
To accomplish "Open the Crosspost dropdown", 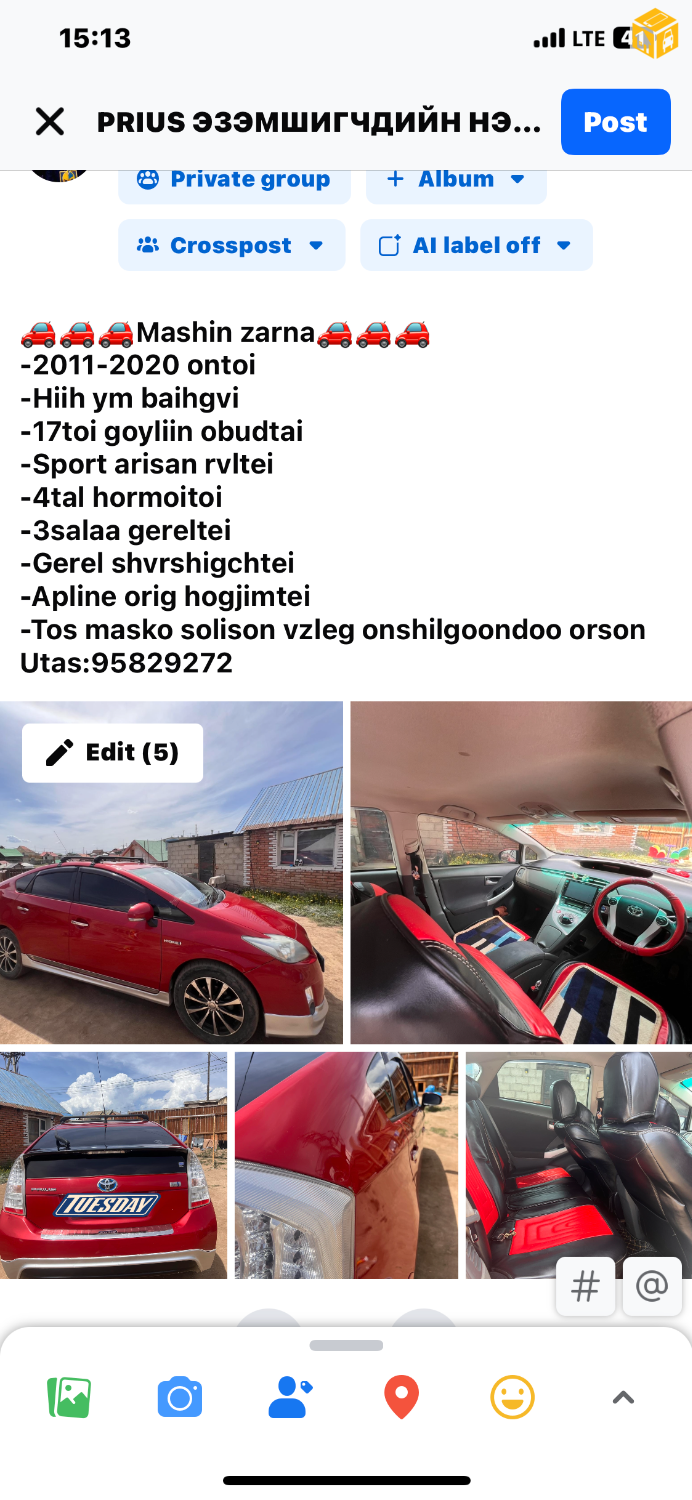I will click(231, 246).
